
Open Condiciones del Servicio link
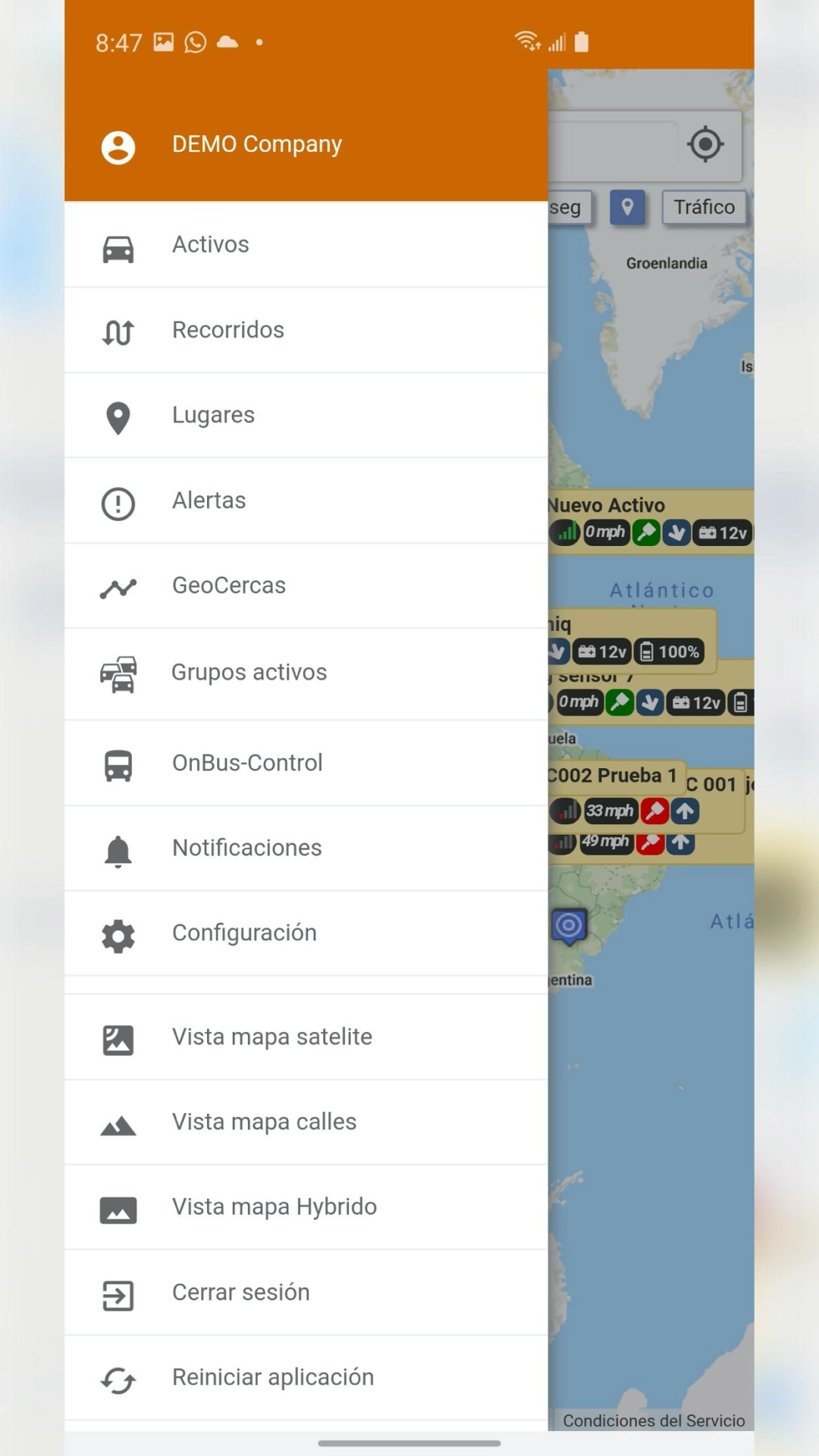(653, 1420)
